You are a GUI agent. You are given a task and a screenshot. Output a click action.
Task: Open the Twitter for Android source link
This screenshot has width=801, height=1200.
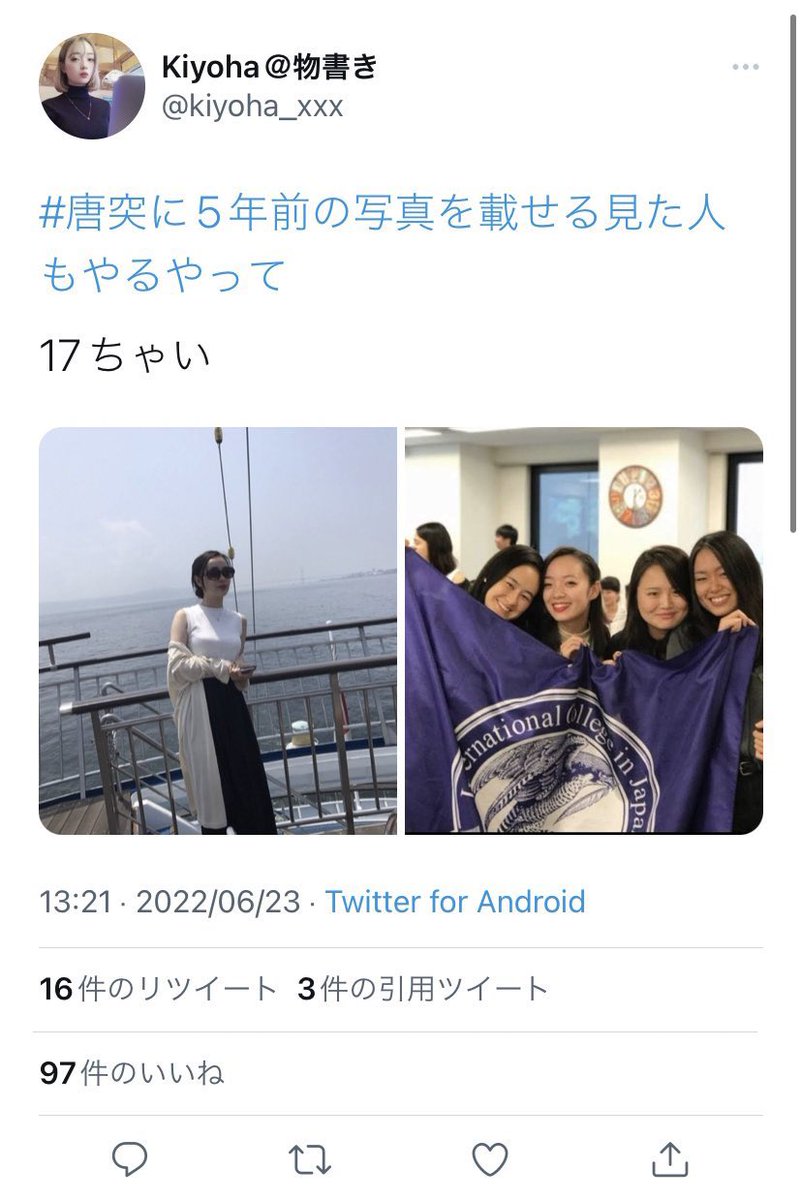tap(455, 901)
